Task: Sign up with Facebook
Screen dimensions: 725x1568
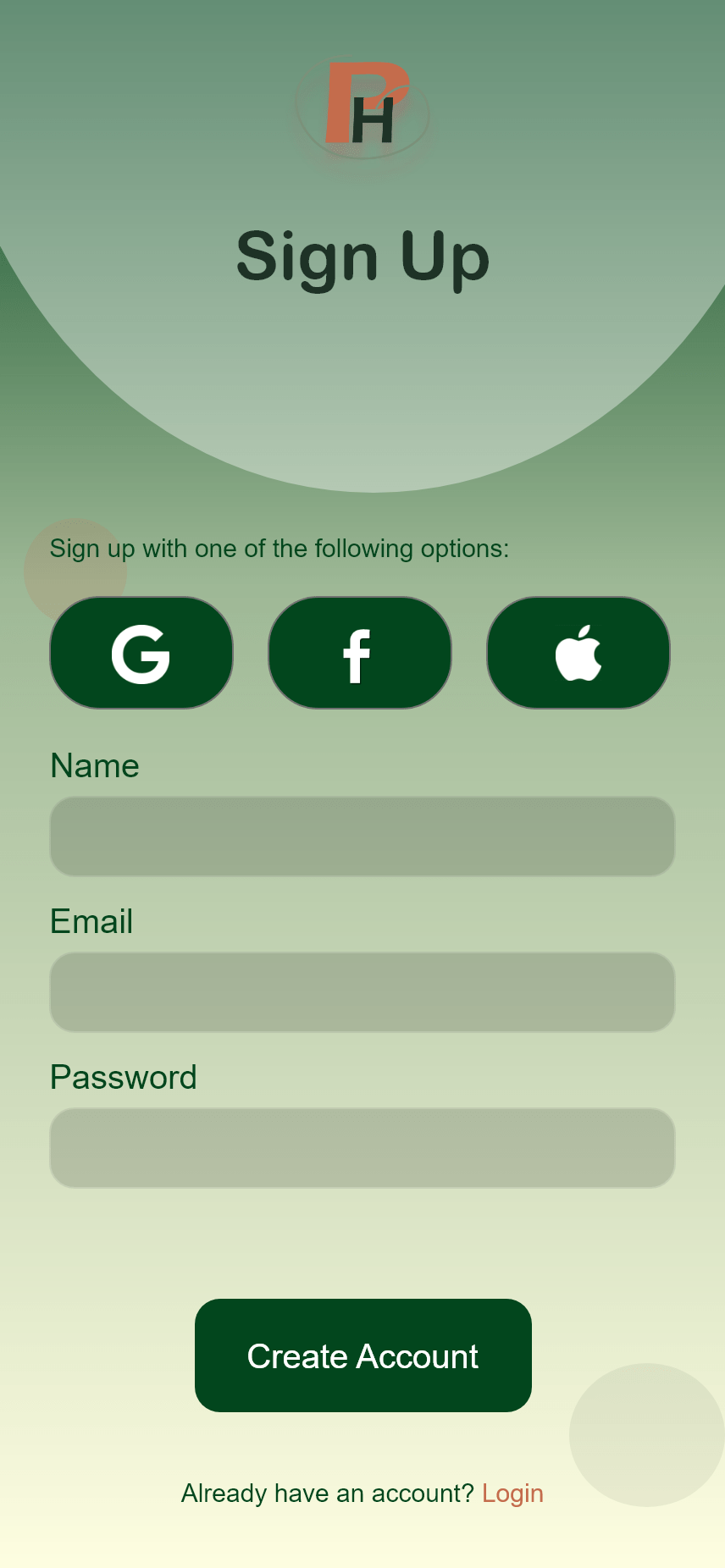Action: point(360,653)
